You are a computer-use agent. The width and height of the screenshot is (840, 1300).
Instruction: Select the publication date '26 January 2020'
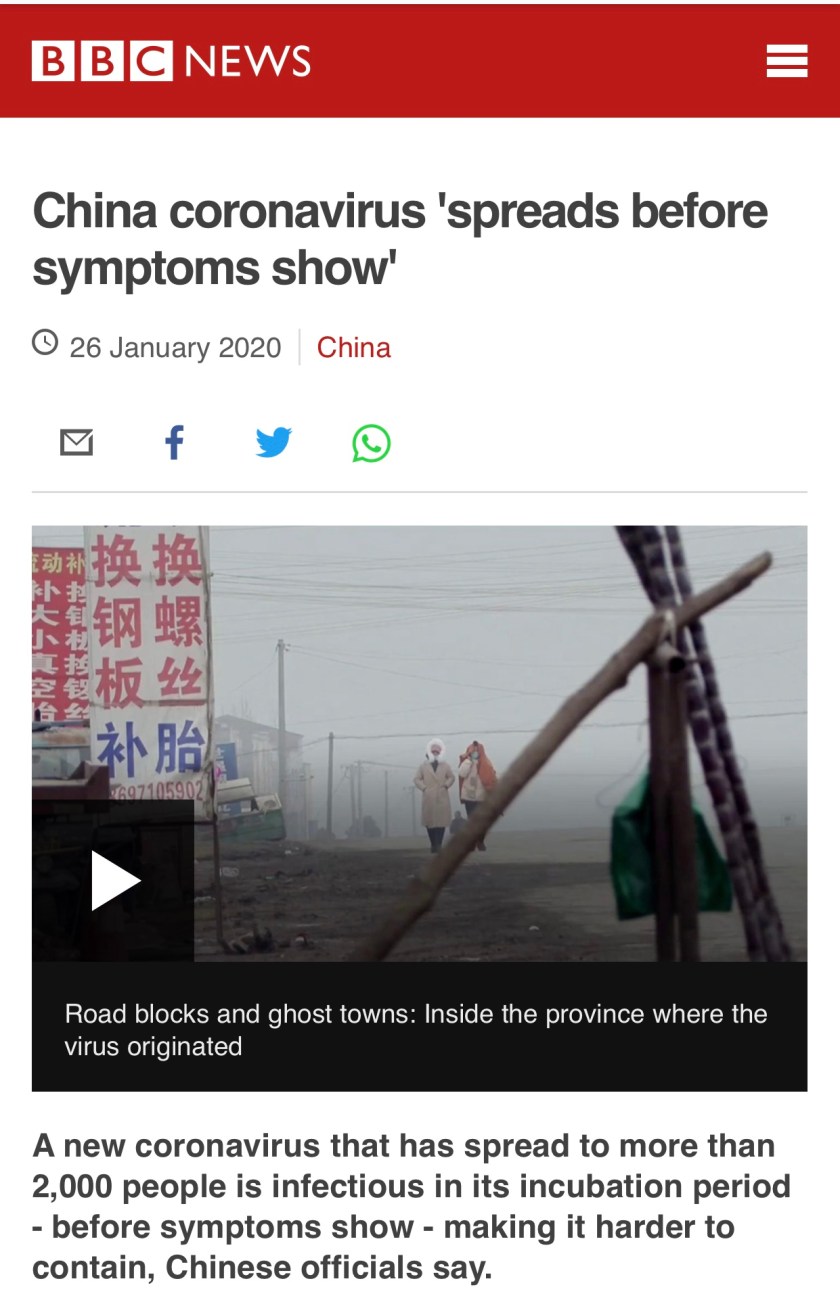(x=175, y=348)
